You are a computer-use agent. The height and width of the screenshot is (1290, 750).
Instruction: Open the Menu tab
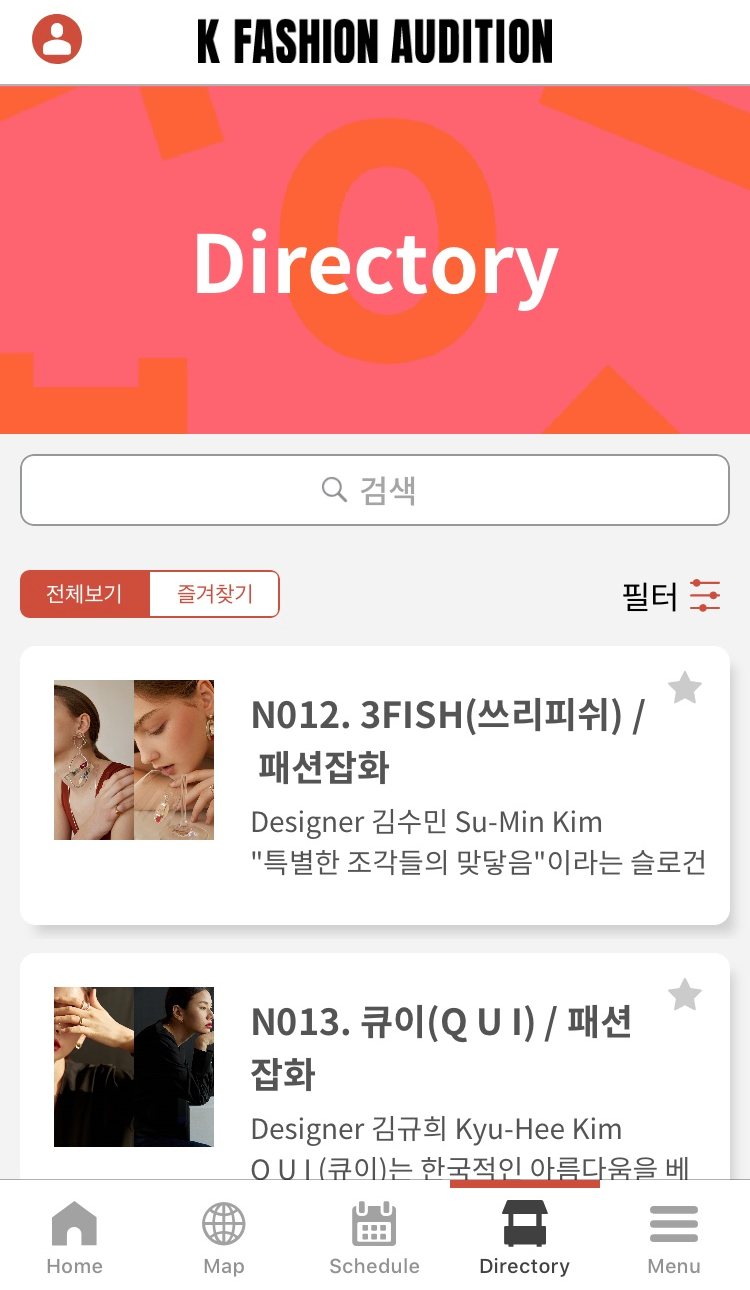coord(674,1238)
